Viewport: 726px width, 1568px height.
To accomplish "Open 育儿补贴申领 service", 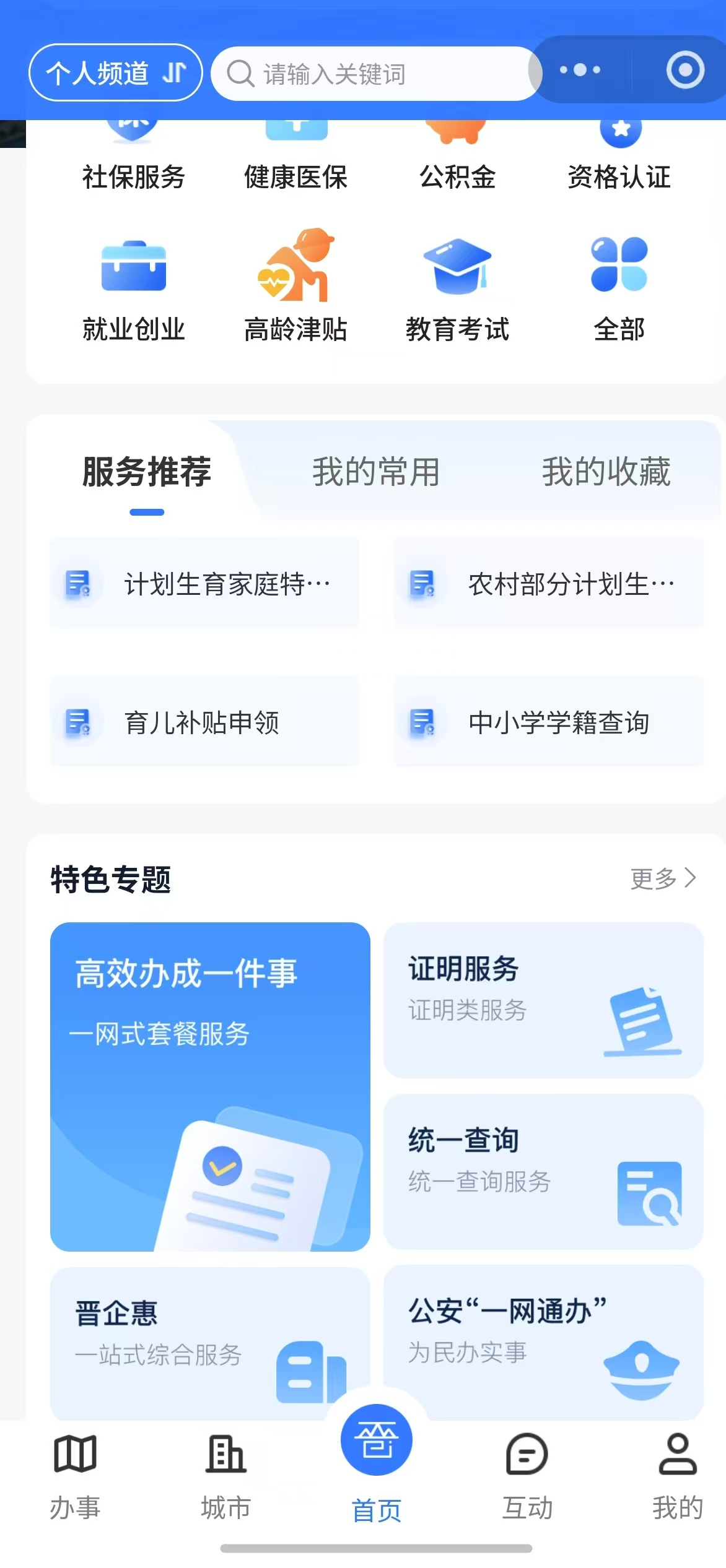I will click(x=204, y=722).
